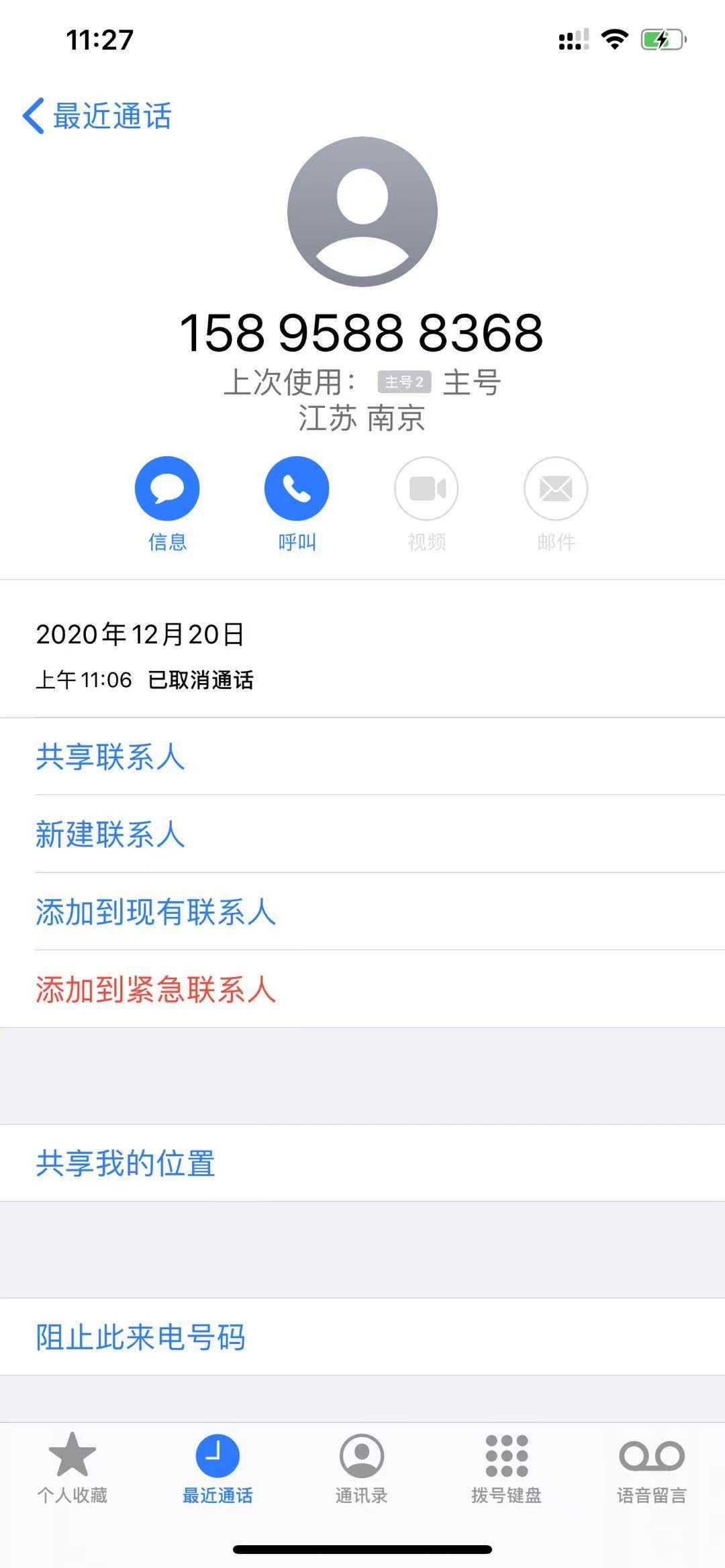The height and width of the screenshot is (1568, 725).
Task: Open the 语音留言 tab
Action: (652, 1468)
